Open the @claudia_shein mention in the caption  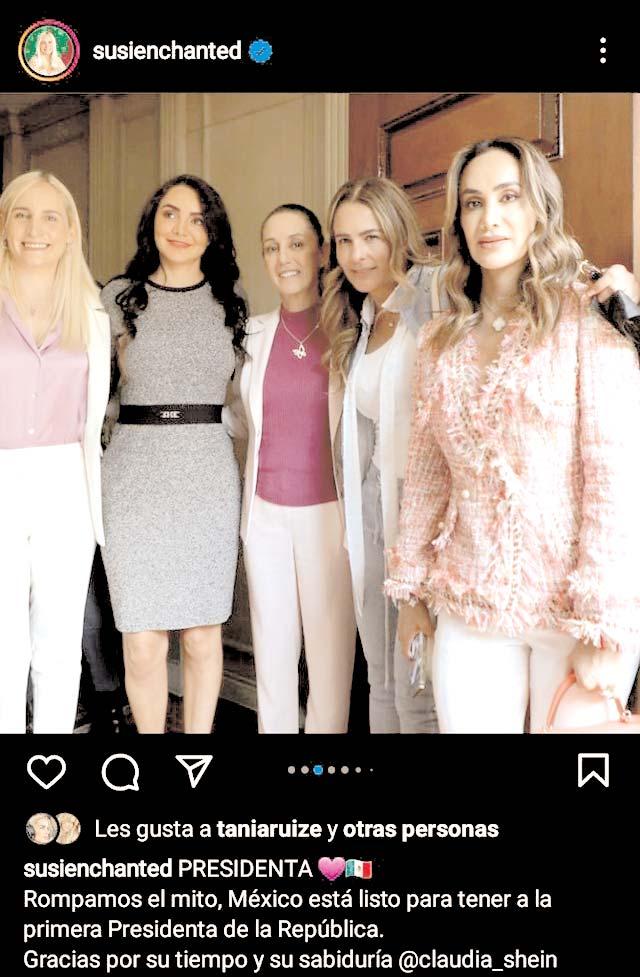point(478,960)
